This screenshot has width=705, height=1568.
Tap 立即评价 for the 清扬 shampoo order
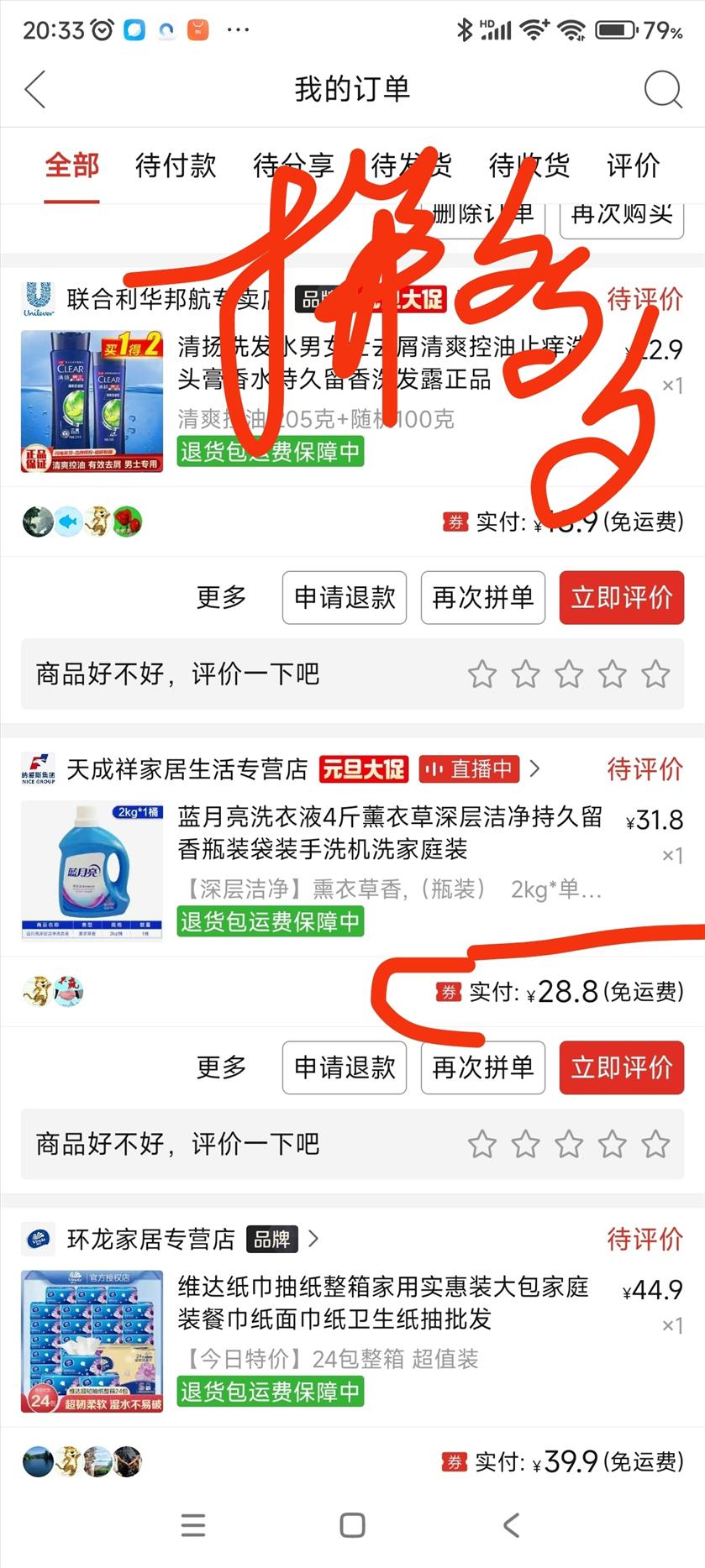click(621, 597)
